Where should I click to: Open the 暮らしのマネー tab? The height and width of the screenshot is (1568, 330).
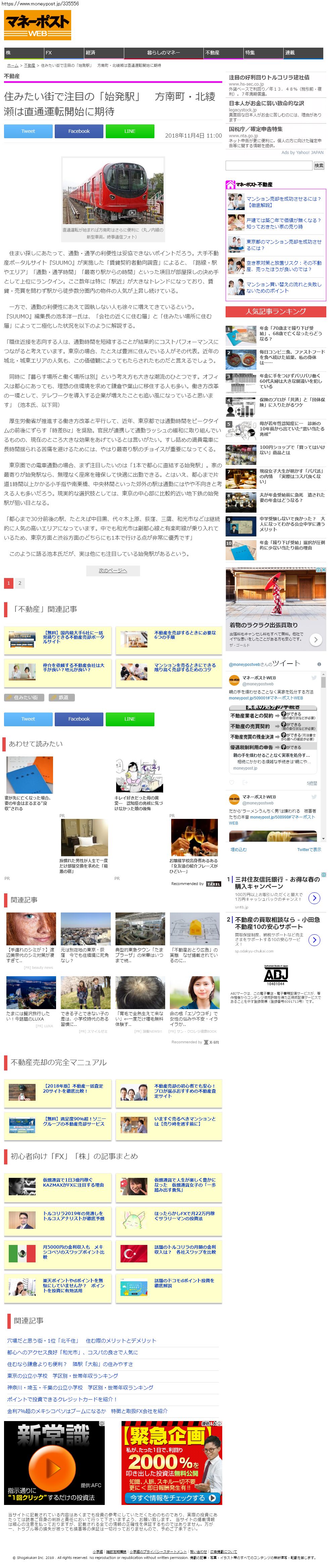click(x=163, y=53)
